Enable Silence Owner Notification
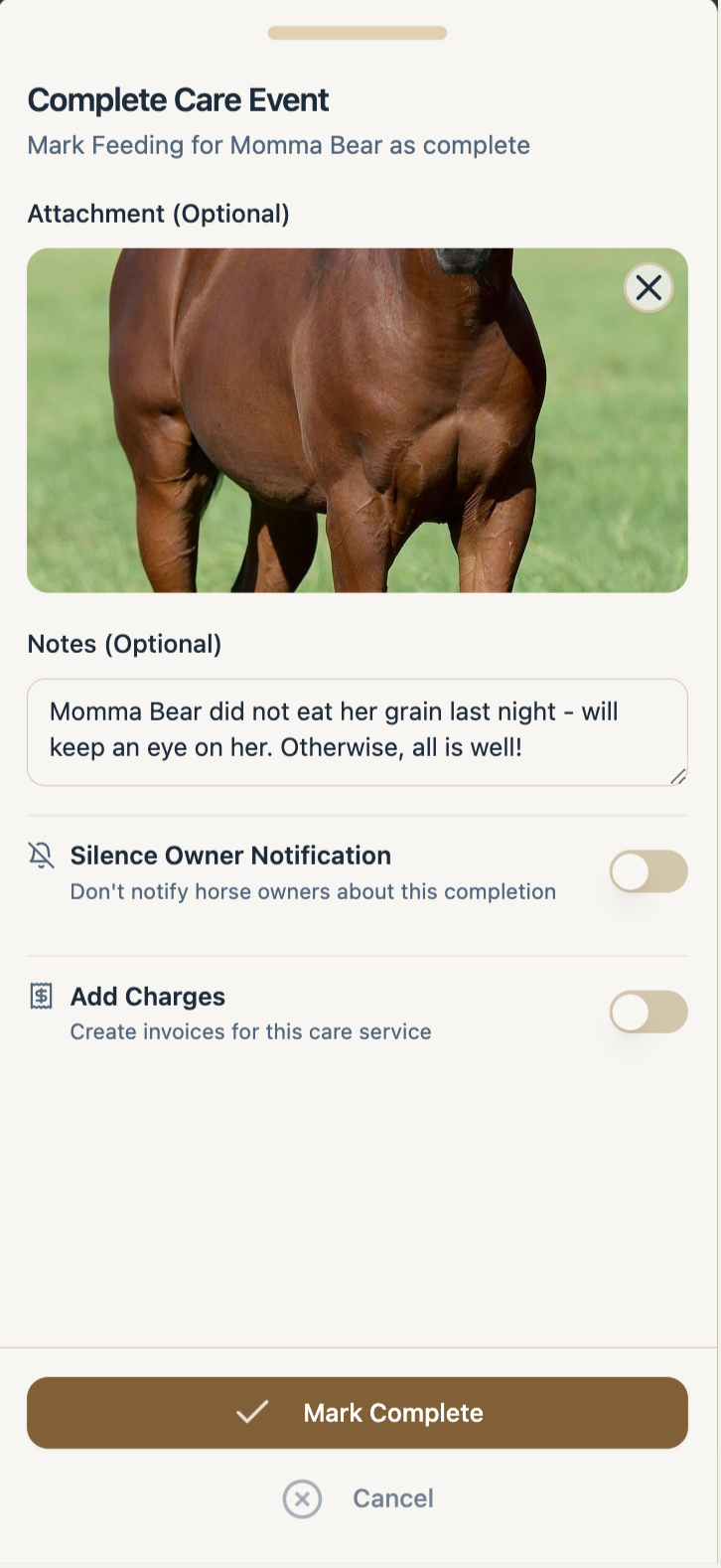721x1568 pixels. [648, 872]
